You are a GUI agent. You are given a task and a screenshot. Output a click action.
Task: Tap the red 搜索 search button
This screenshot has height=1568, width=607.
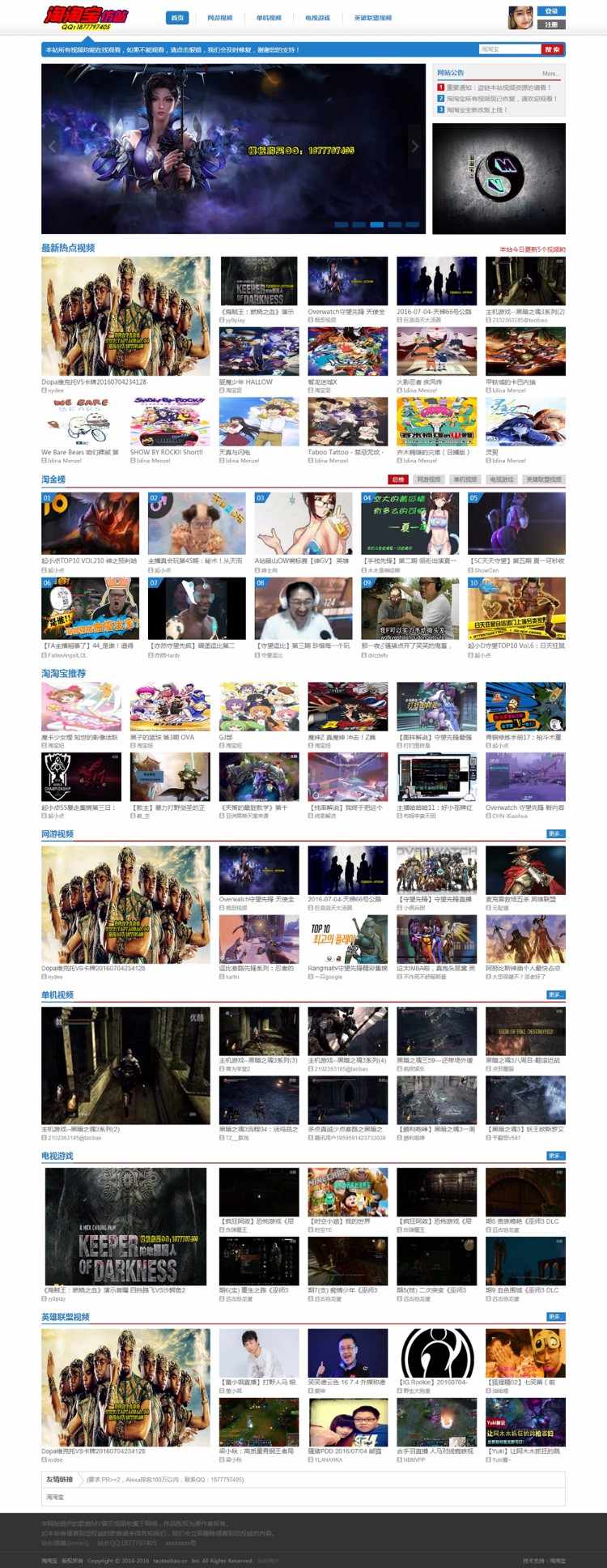(552, 49)
